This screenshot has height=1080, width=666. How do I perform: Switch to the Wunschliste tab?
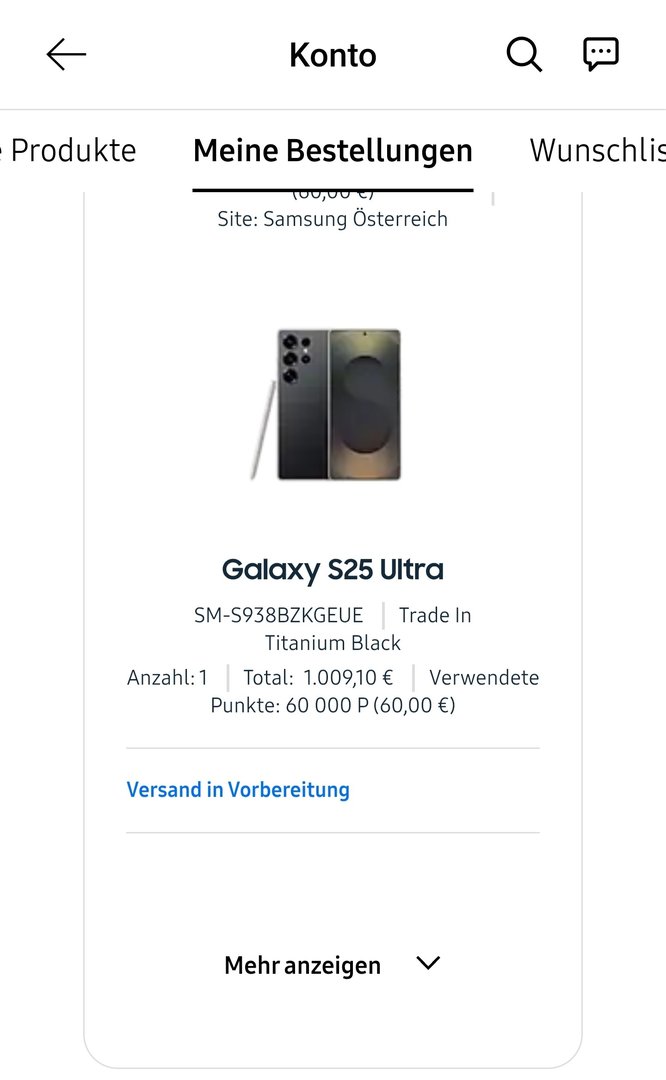pyautogui.click(x=597, y=151)
